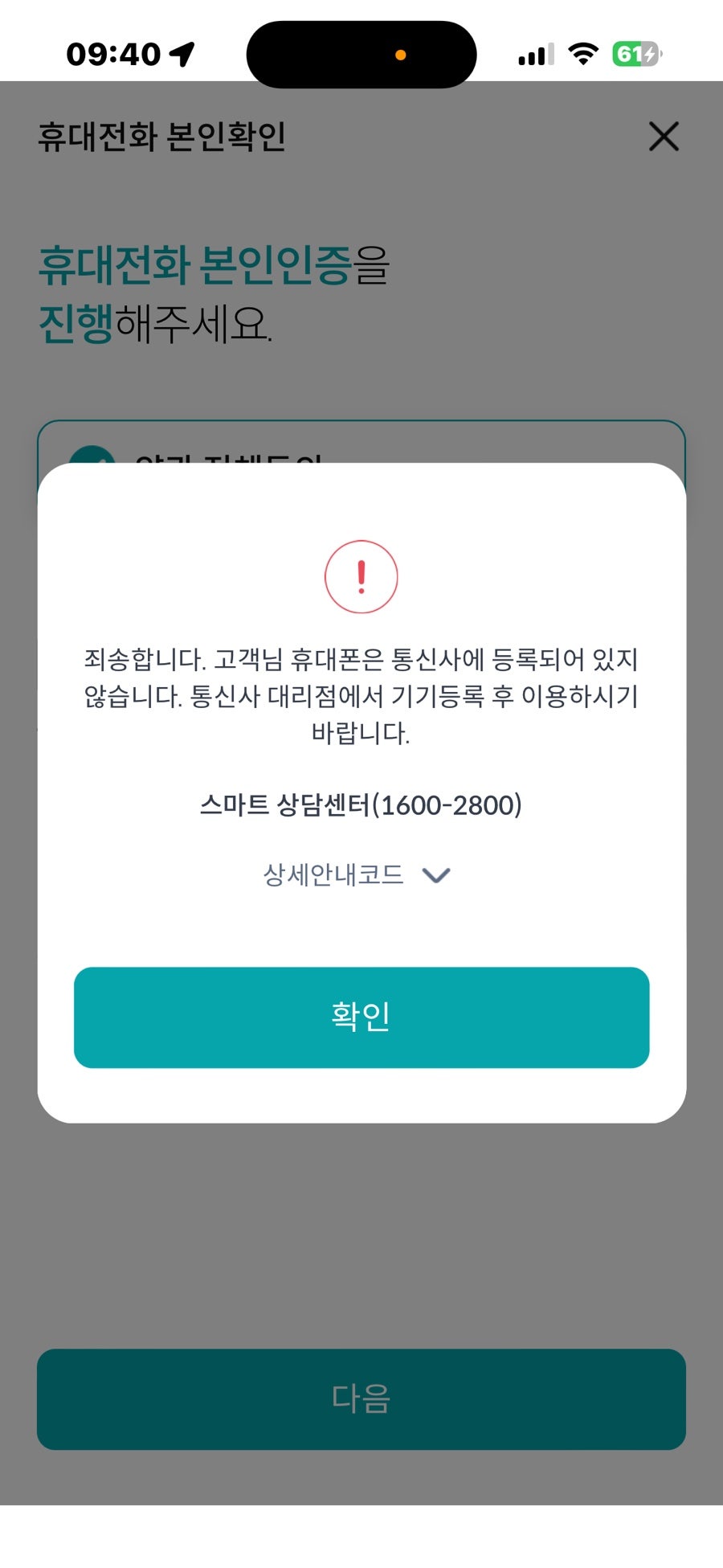Close the 휴대전화 본인확인 screen
The image size is (723, 1568).
pyautogui.click(x=664, y=137)
